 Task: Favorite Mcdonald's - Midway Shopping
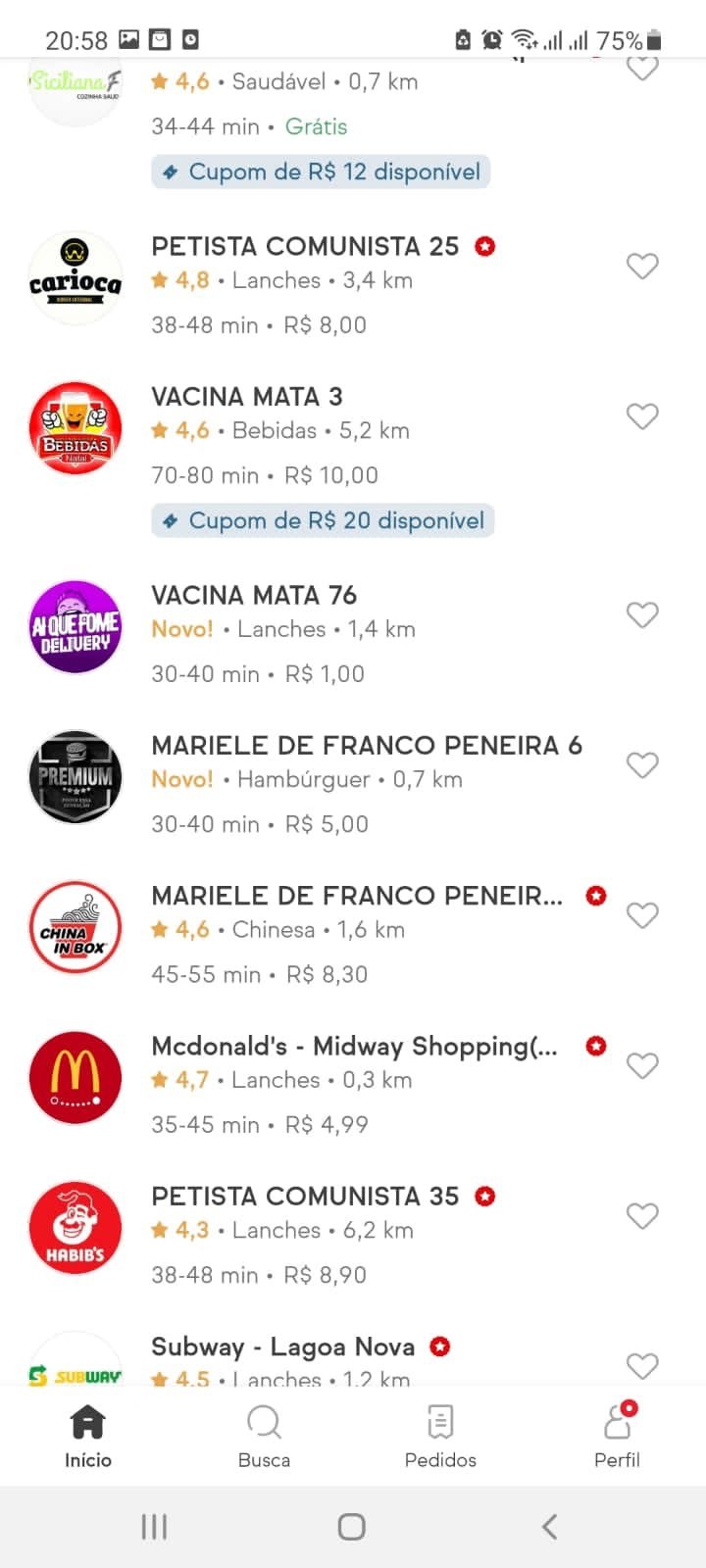(642, 1065)
